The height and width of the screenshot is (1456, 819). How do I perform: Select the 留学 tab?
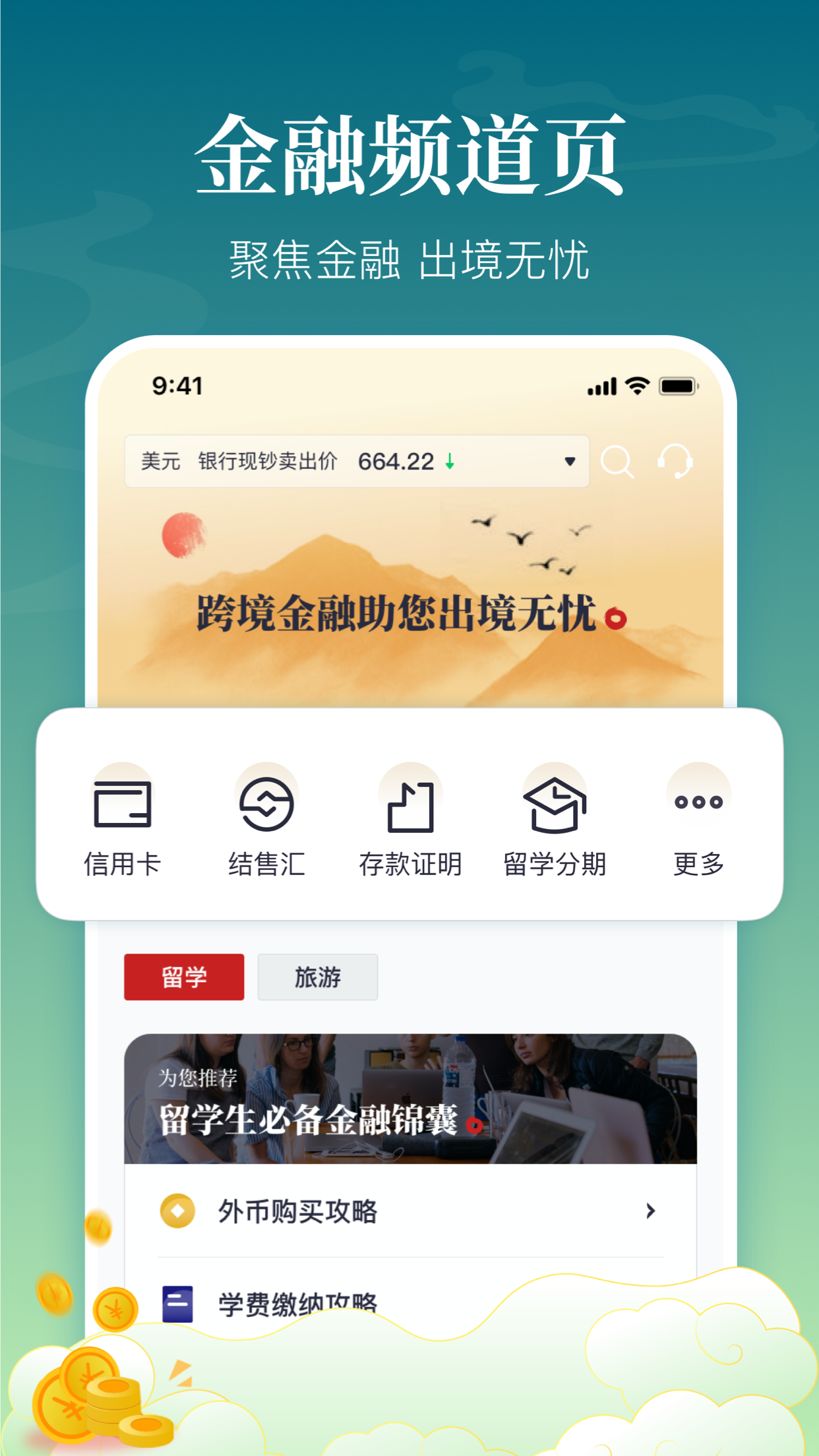coord(184,977)
